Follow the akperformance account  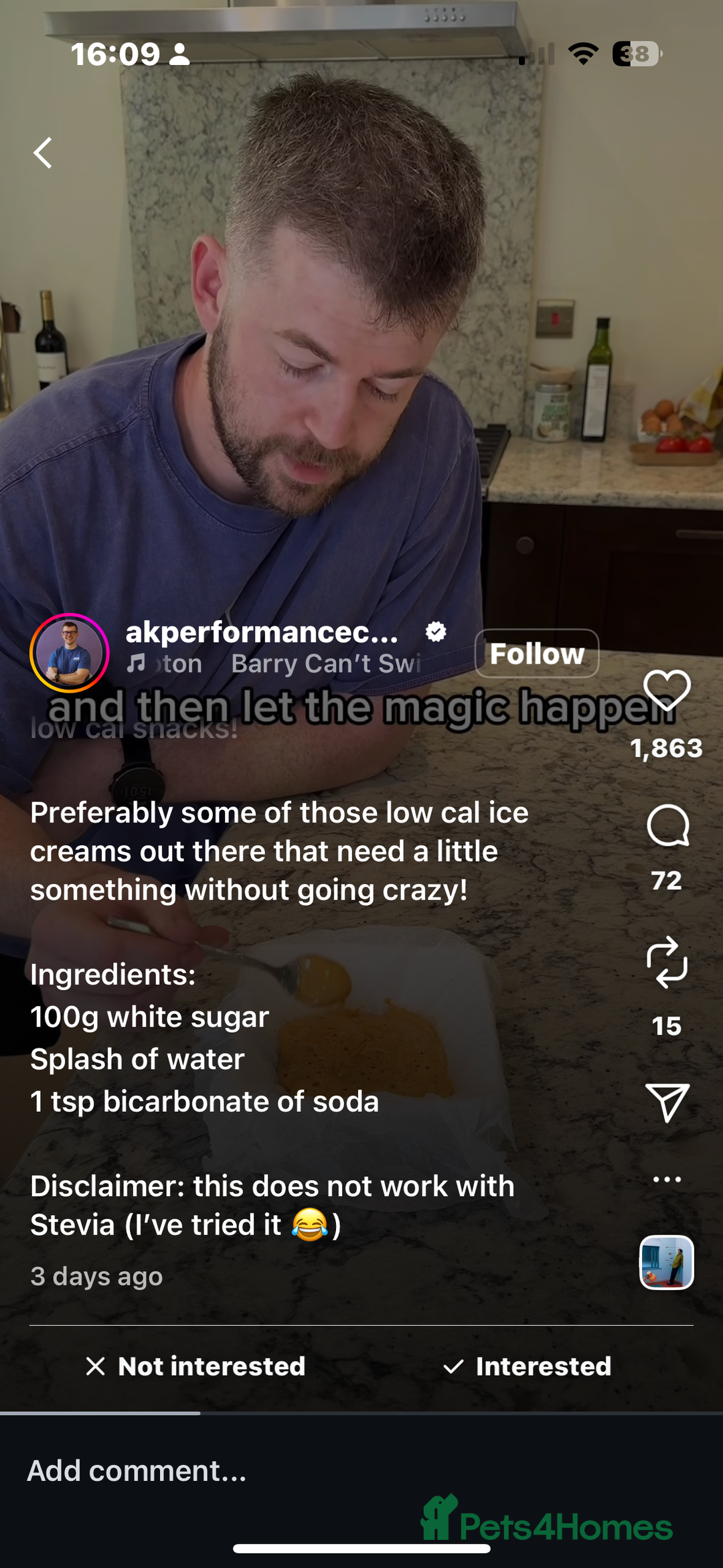coord(536,654)
